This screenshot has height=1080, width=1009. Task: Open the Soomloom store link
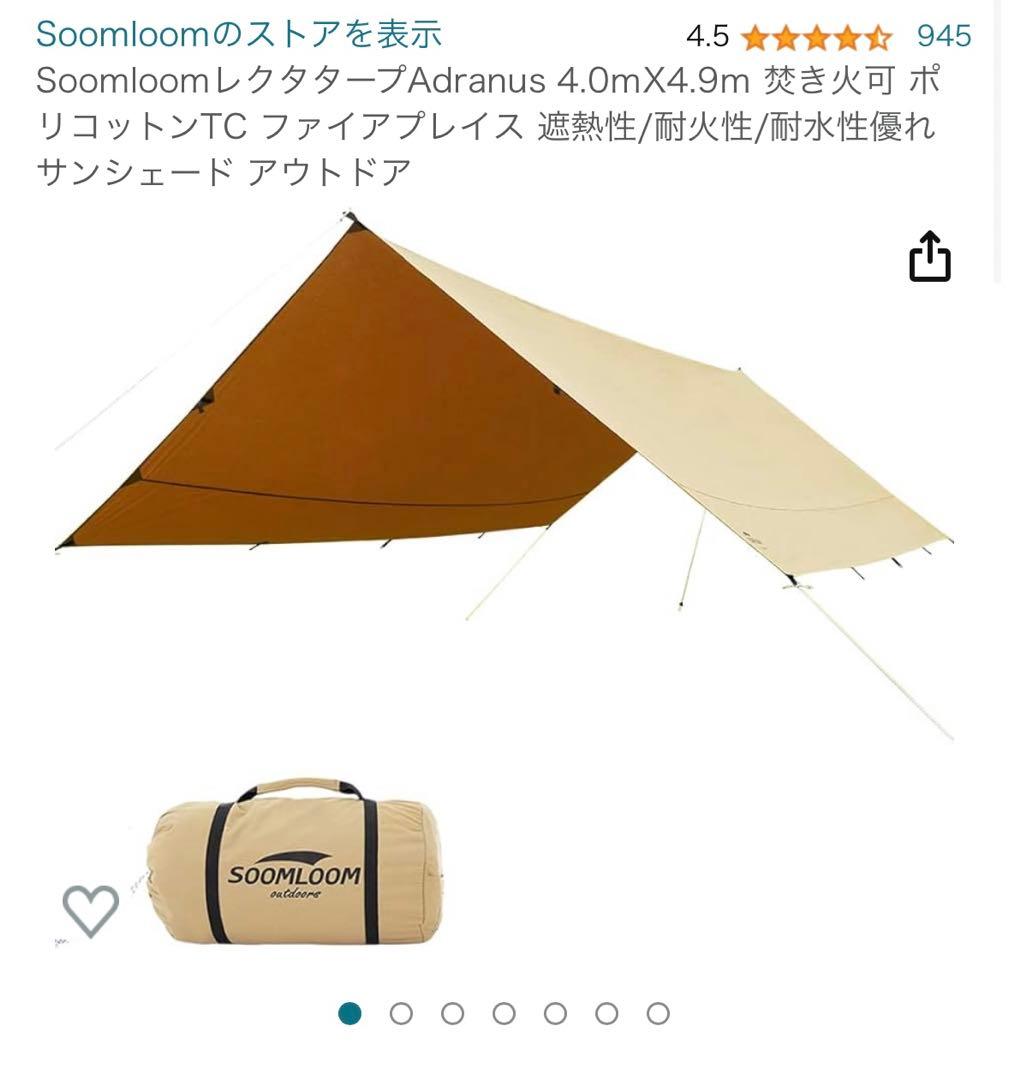point(238,35)
